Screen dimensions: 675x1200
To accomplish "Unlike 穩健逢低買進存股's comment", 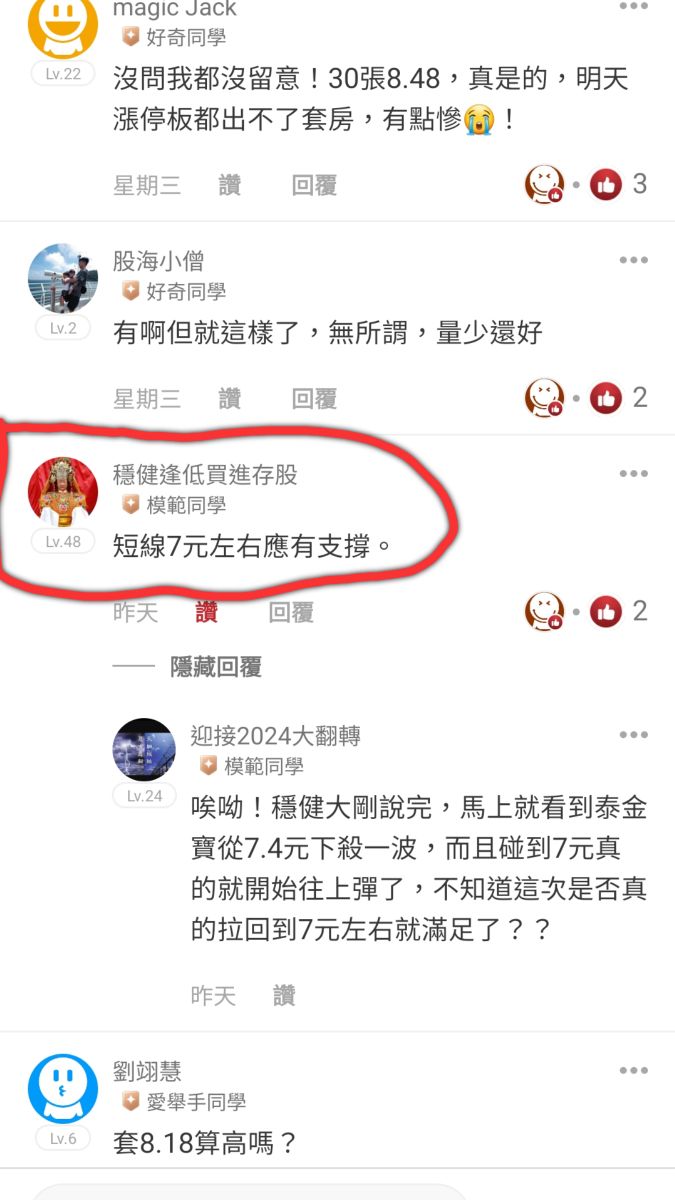I will click(x=207, y=612).
